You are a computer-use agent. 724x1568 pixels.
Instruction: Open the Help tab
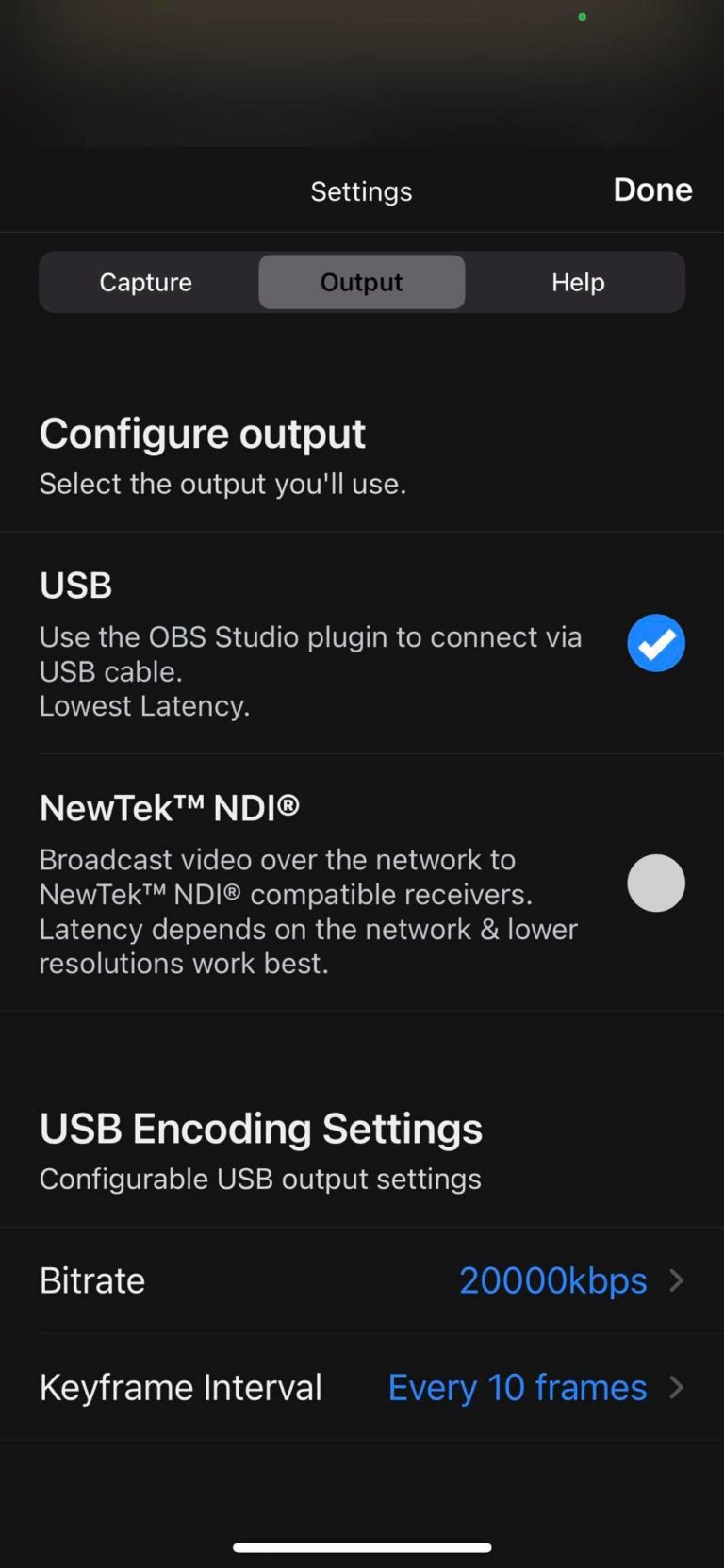(577, 281)
